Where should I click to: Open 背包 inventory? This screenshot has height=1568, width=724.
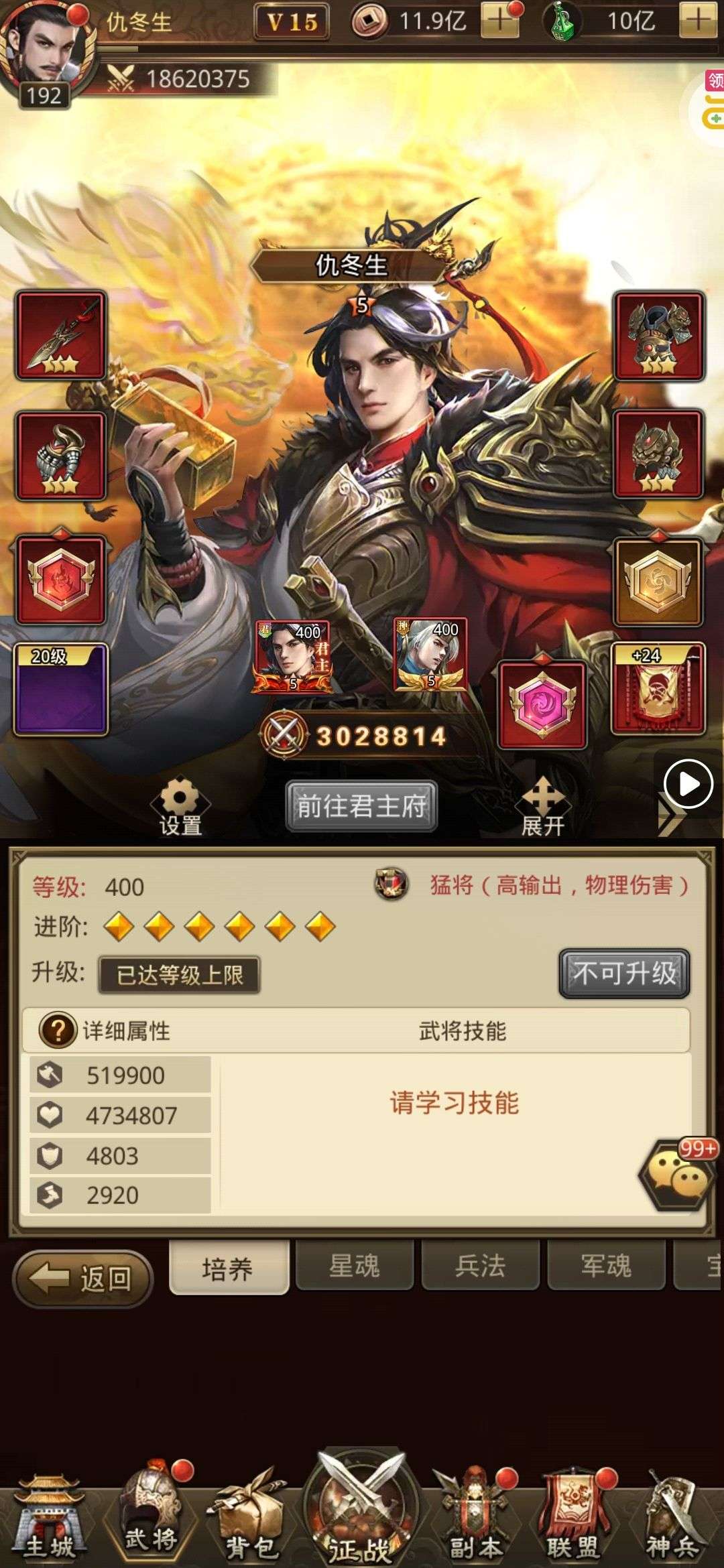[251, 1520]
